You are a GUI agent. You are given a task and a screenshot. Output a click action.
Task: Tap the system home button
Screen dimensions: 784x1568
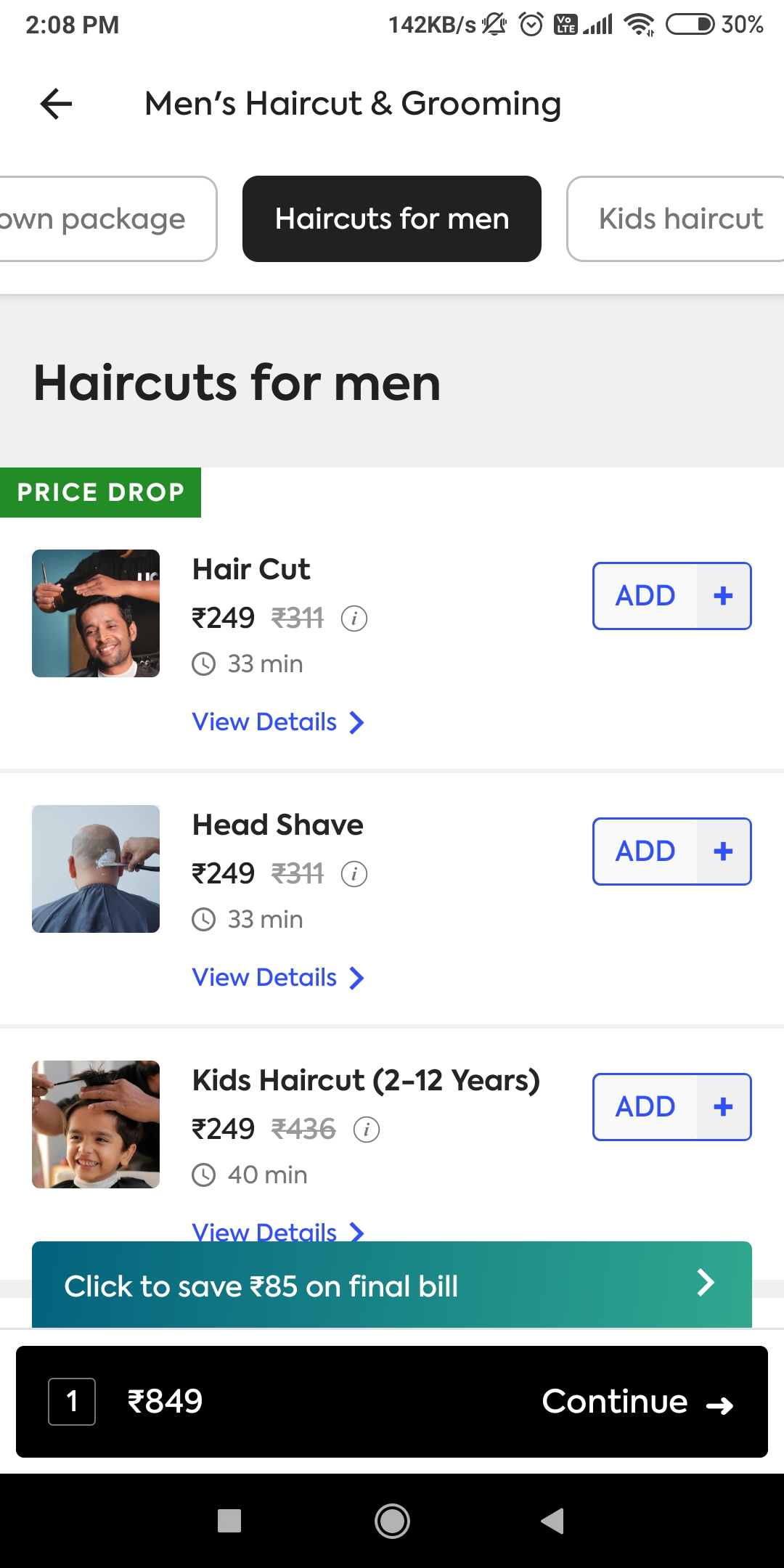coord(392,1521)
